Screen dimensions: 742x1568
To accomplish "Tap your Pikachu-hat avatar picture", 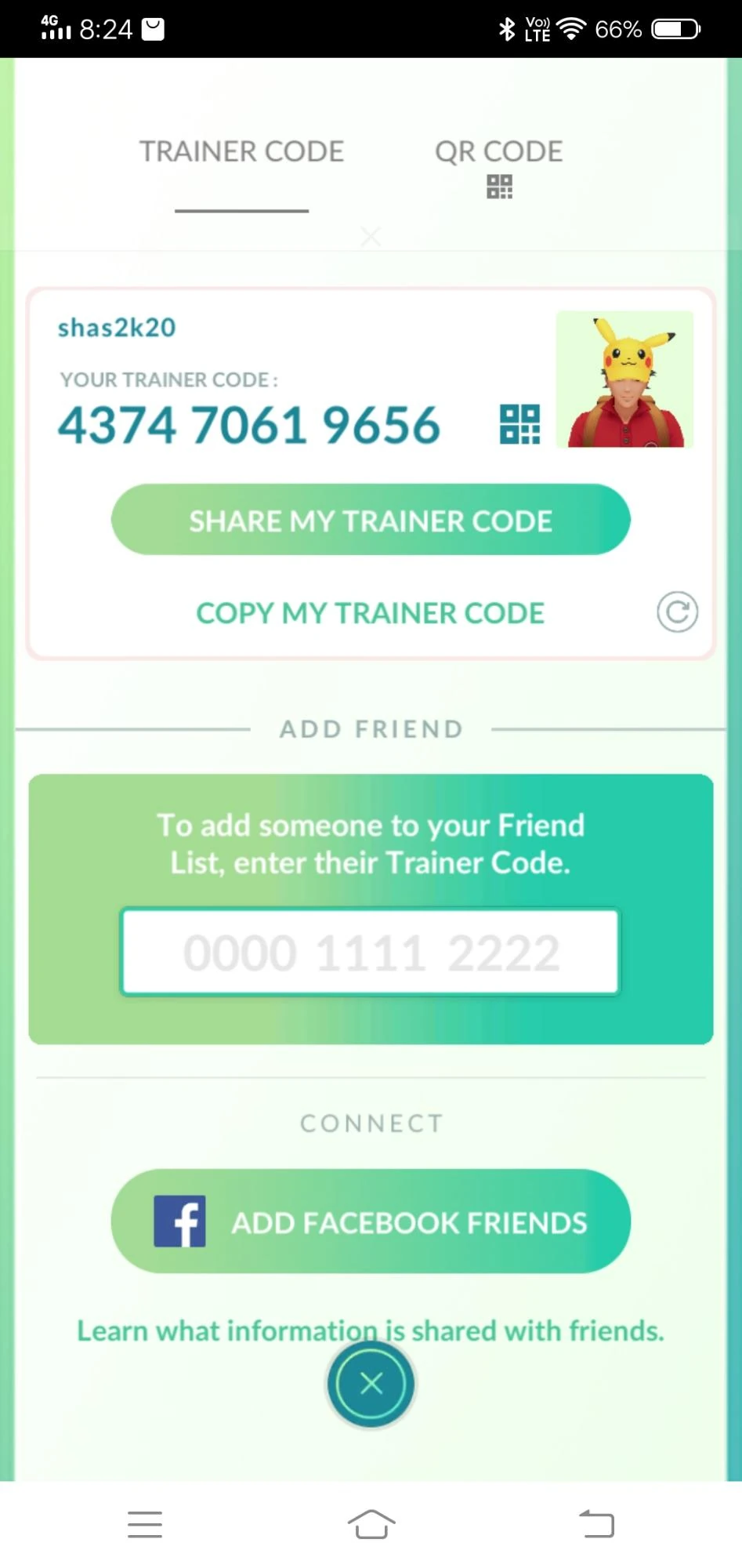I will pos(624,379).
